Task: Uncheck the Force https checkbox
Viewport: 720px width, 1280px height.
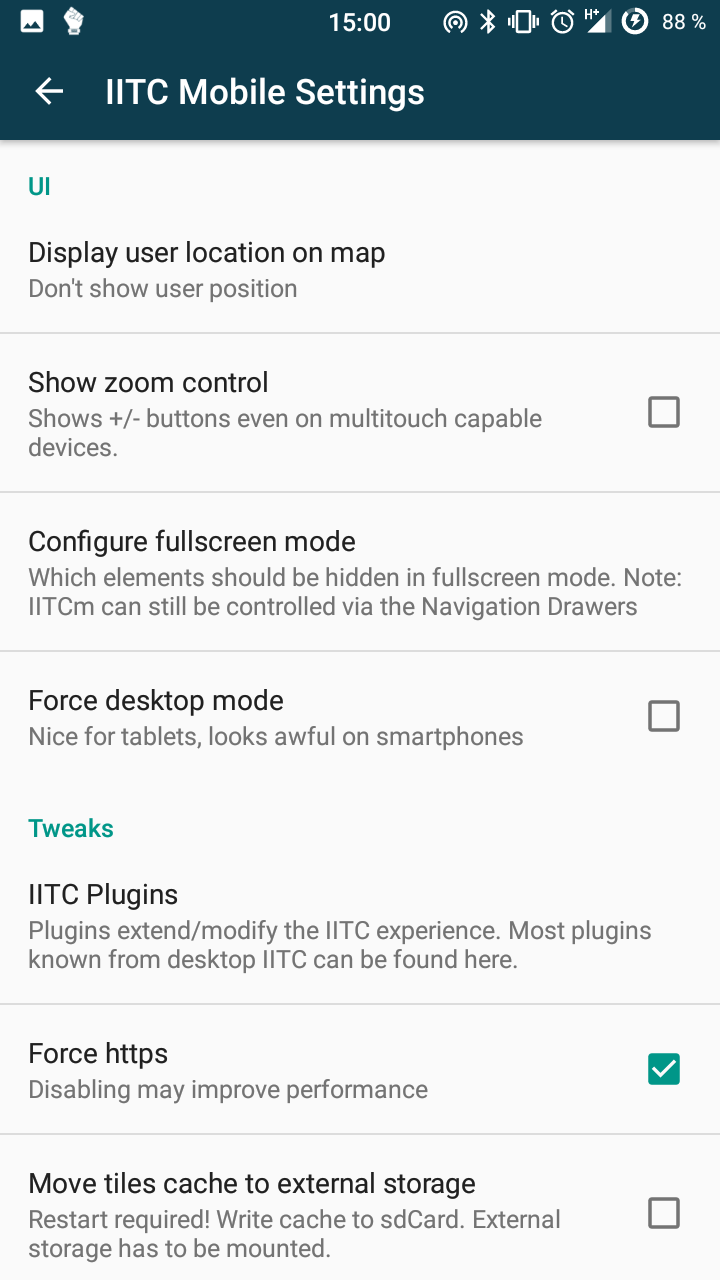Action: [x=664, y=1069]
